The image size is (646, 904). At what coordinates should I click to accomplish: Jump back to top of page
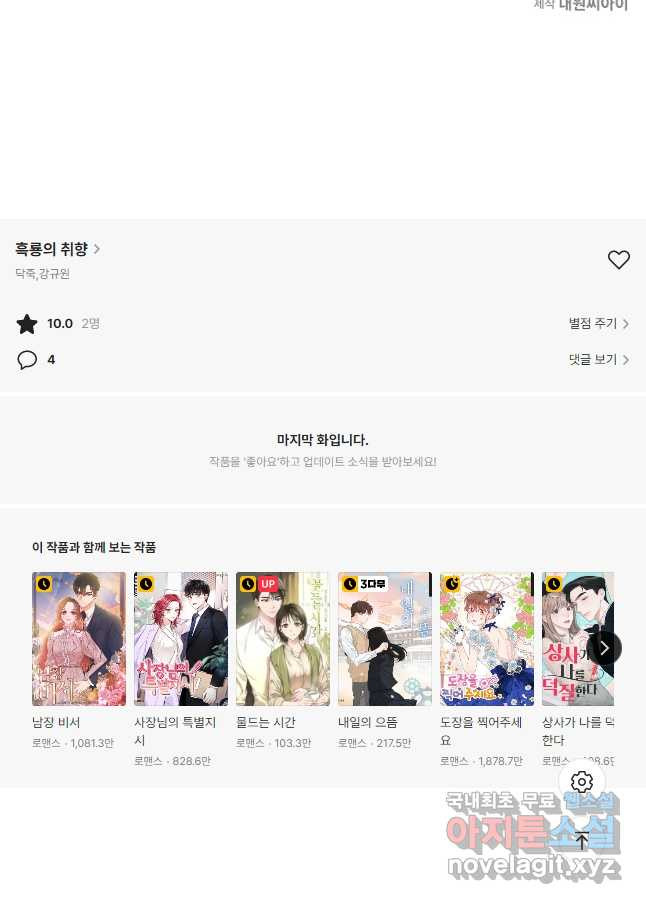582,840
